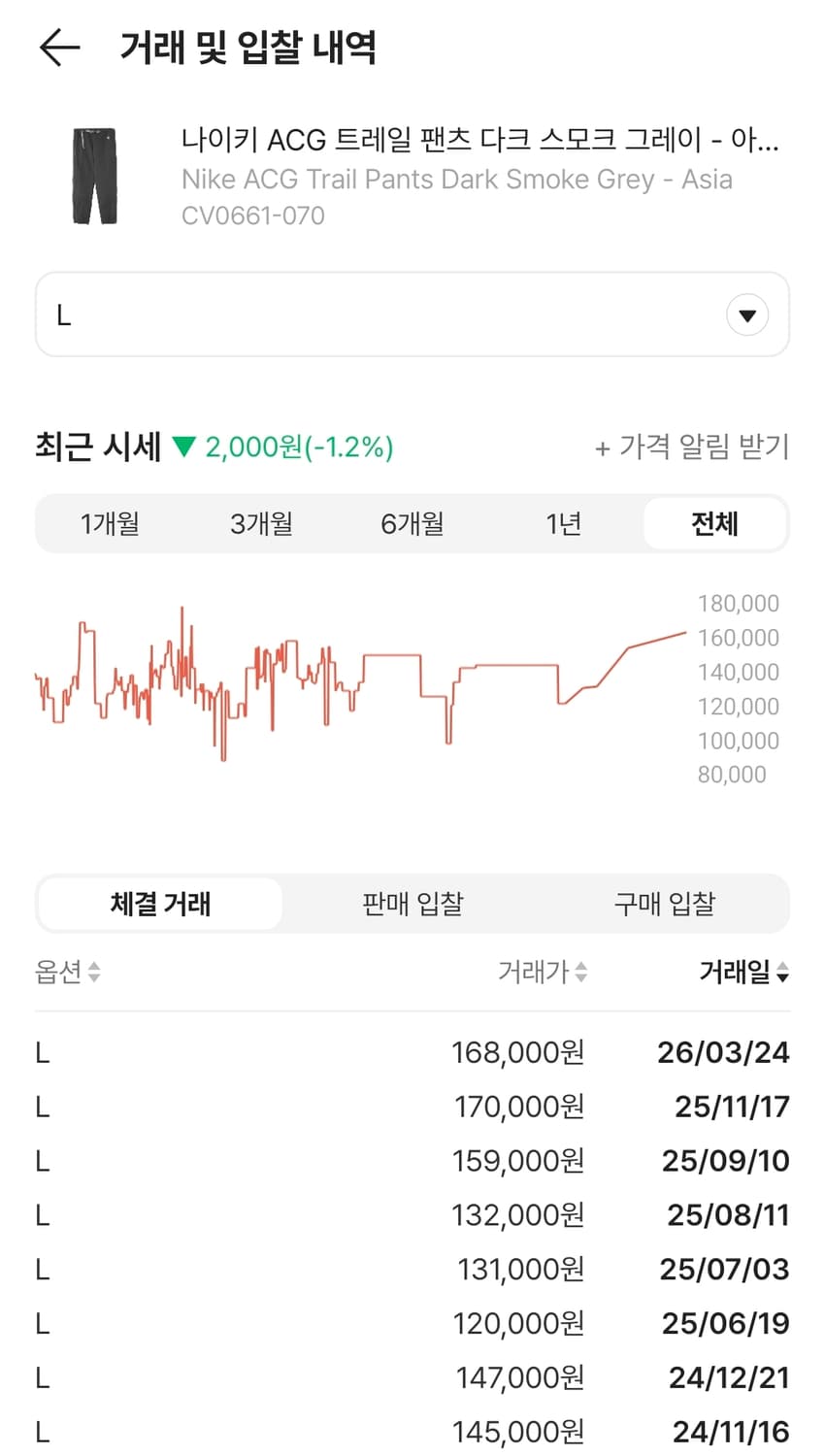
Task: Select the 6개월 period filter
Action: (x=411, y=523)
